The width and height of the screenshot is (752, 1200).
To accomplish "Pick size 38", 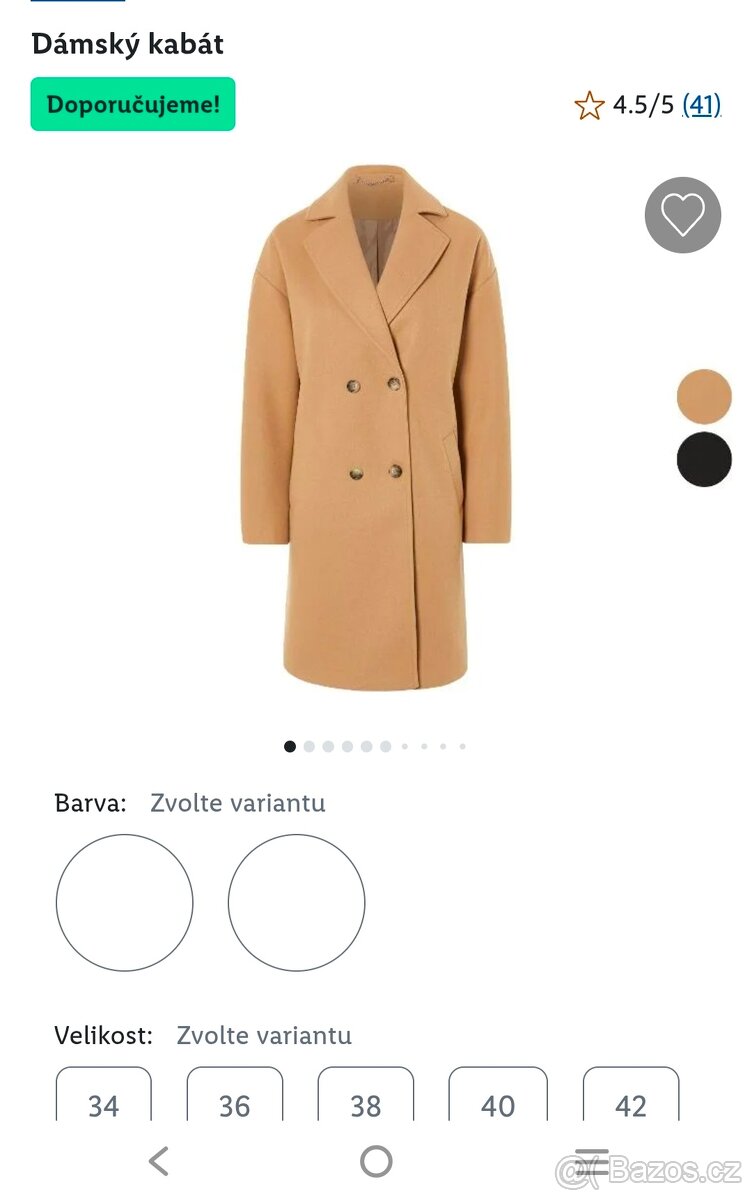I will [x=366, y=1100].
